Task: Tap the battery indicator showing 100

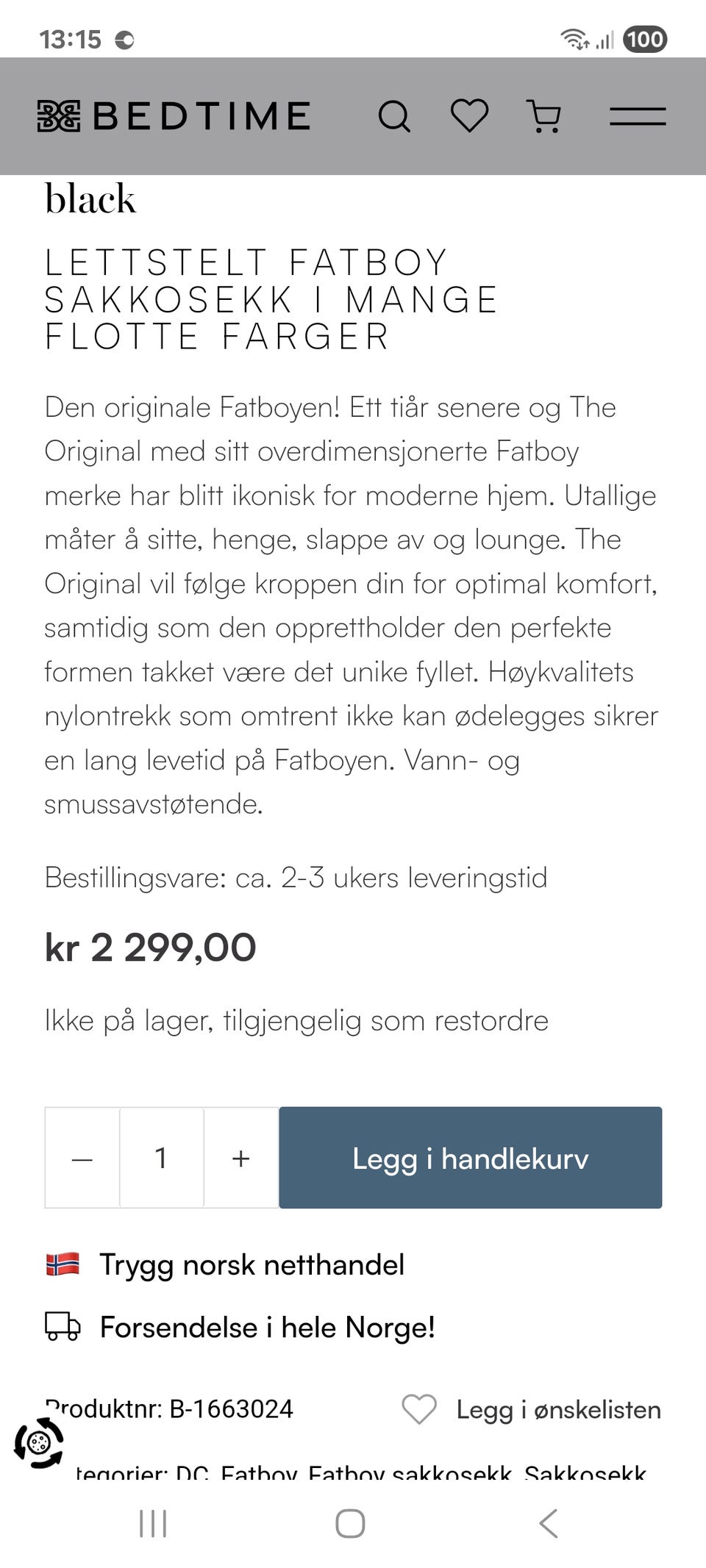Action: [x=646, y=38]
